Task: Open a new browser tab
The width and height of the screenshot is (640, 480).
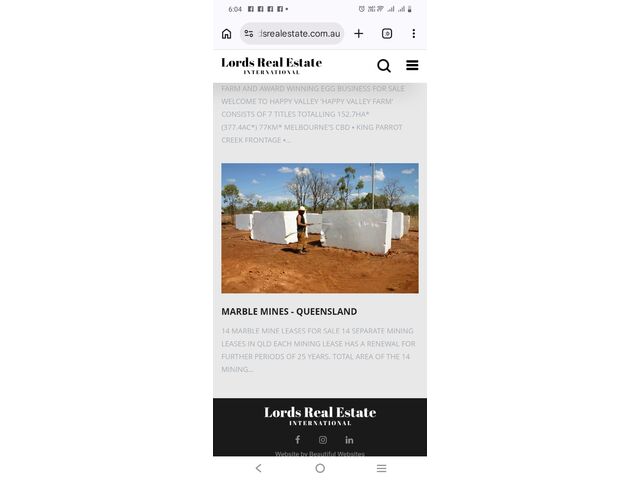Action: tap(359, 34)
